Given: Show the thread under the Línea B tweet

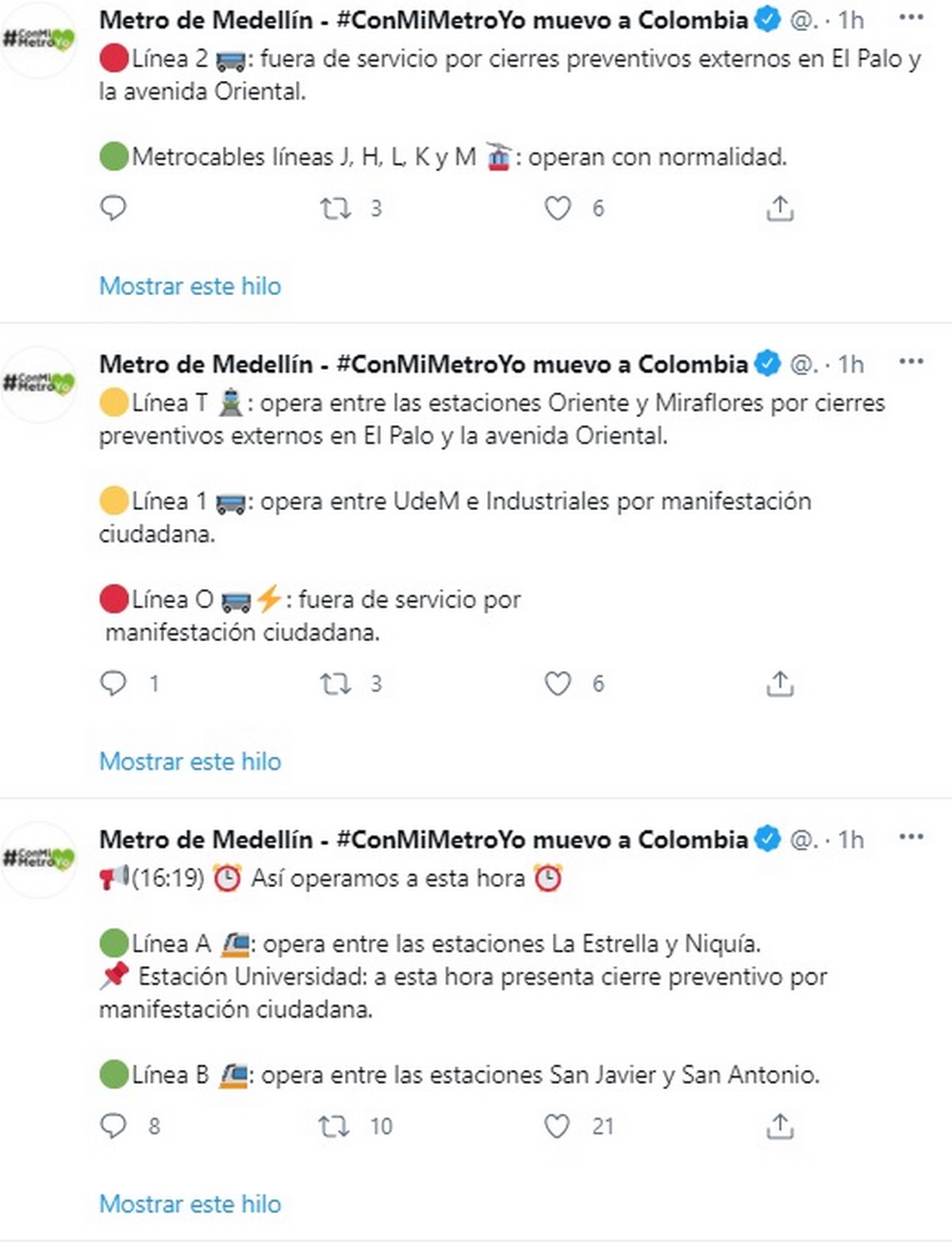Looking at the screenshot, I should click(190, 1203).
